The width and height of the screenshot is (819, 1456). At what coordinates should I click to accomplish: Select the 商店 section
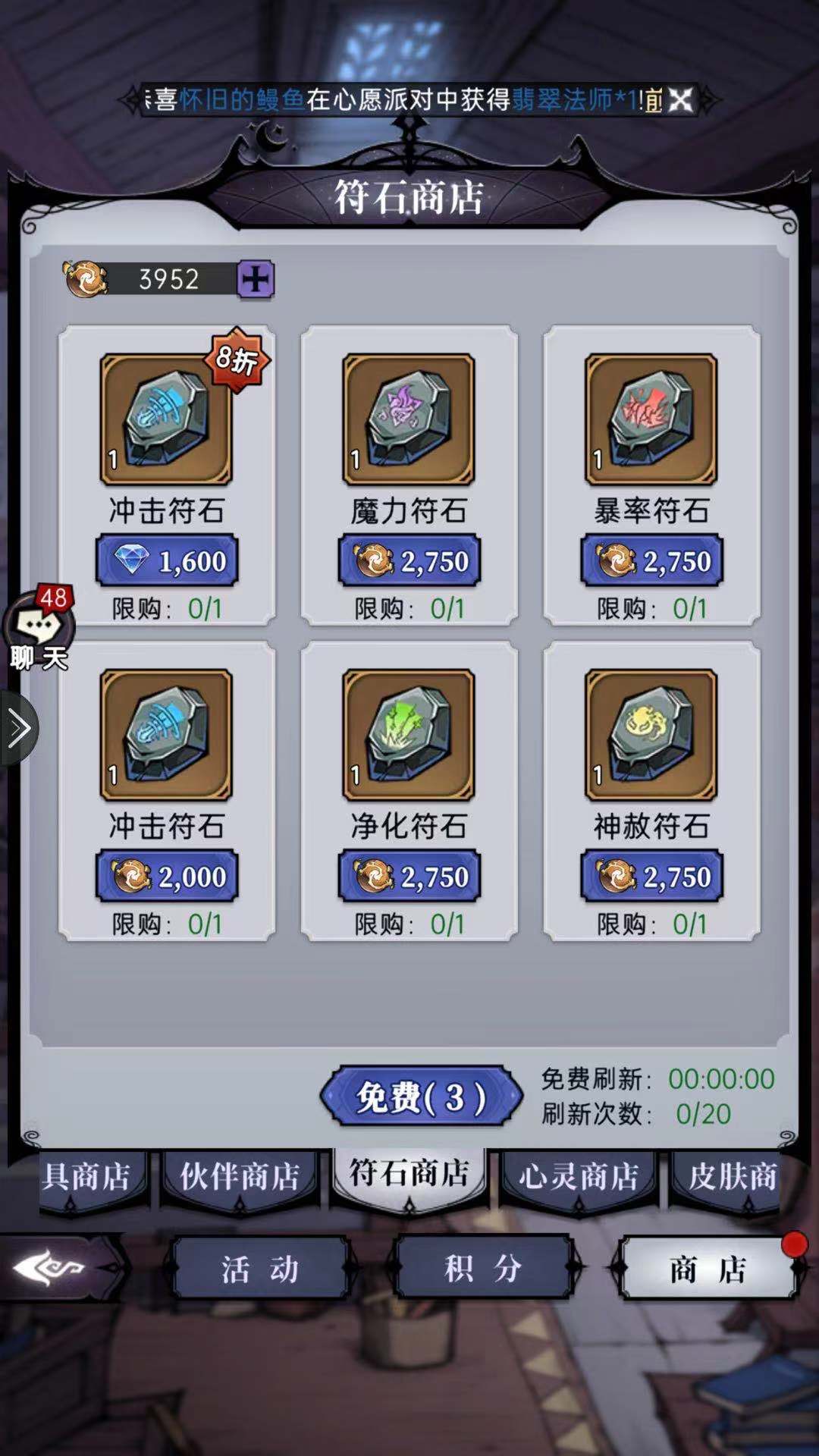(707, 1269)
